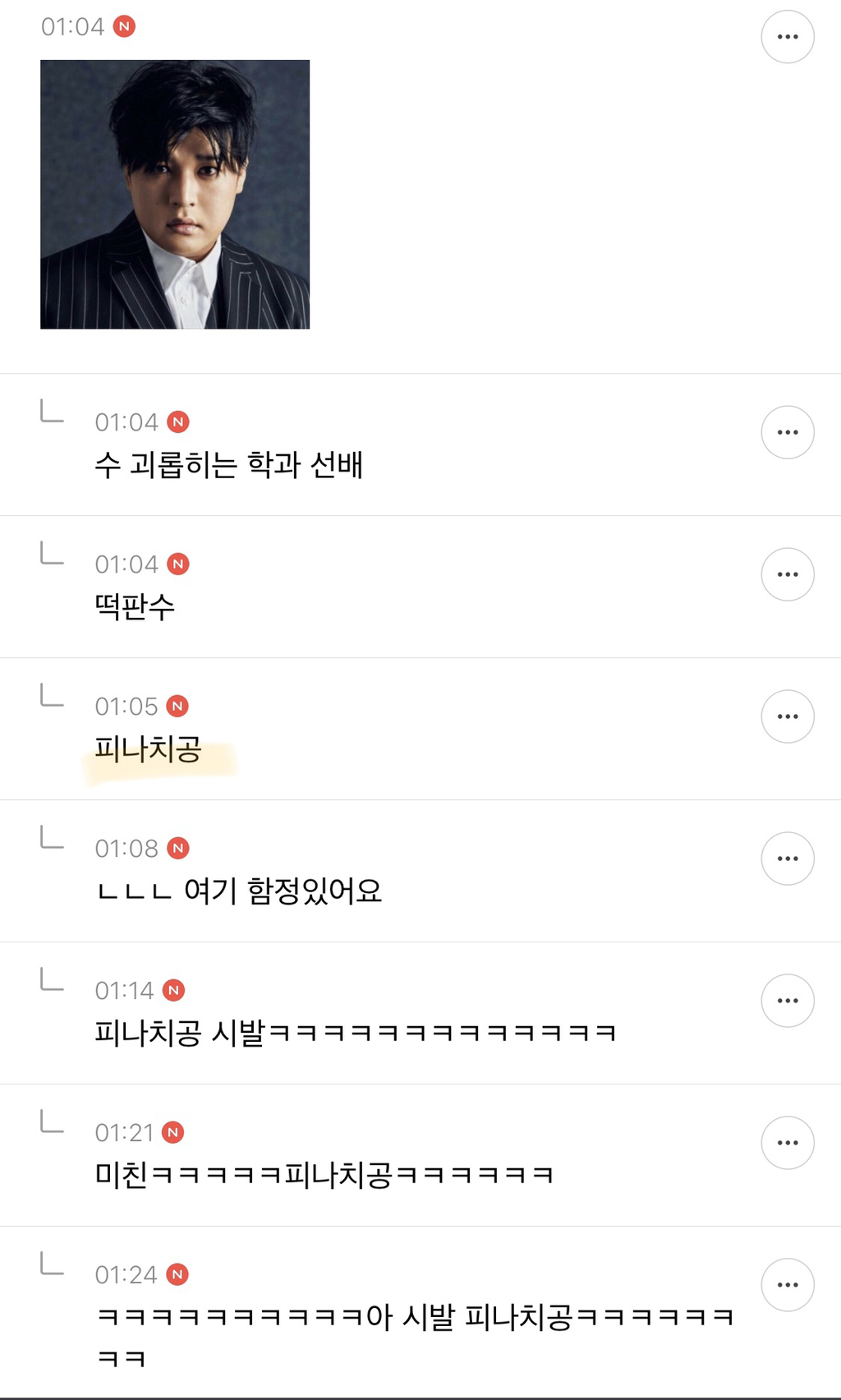
Task: Enlarge the photo attached at 01:04
Action: pyautogui.click(x=175, y=195)
